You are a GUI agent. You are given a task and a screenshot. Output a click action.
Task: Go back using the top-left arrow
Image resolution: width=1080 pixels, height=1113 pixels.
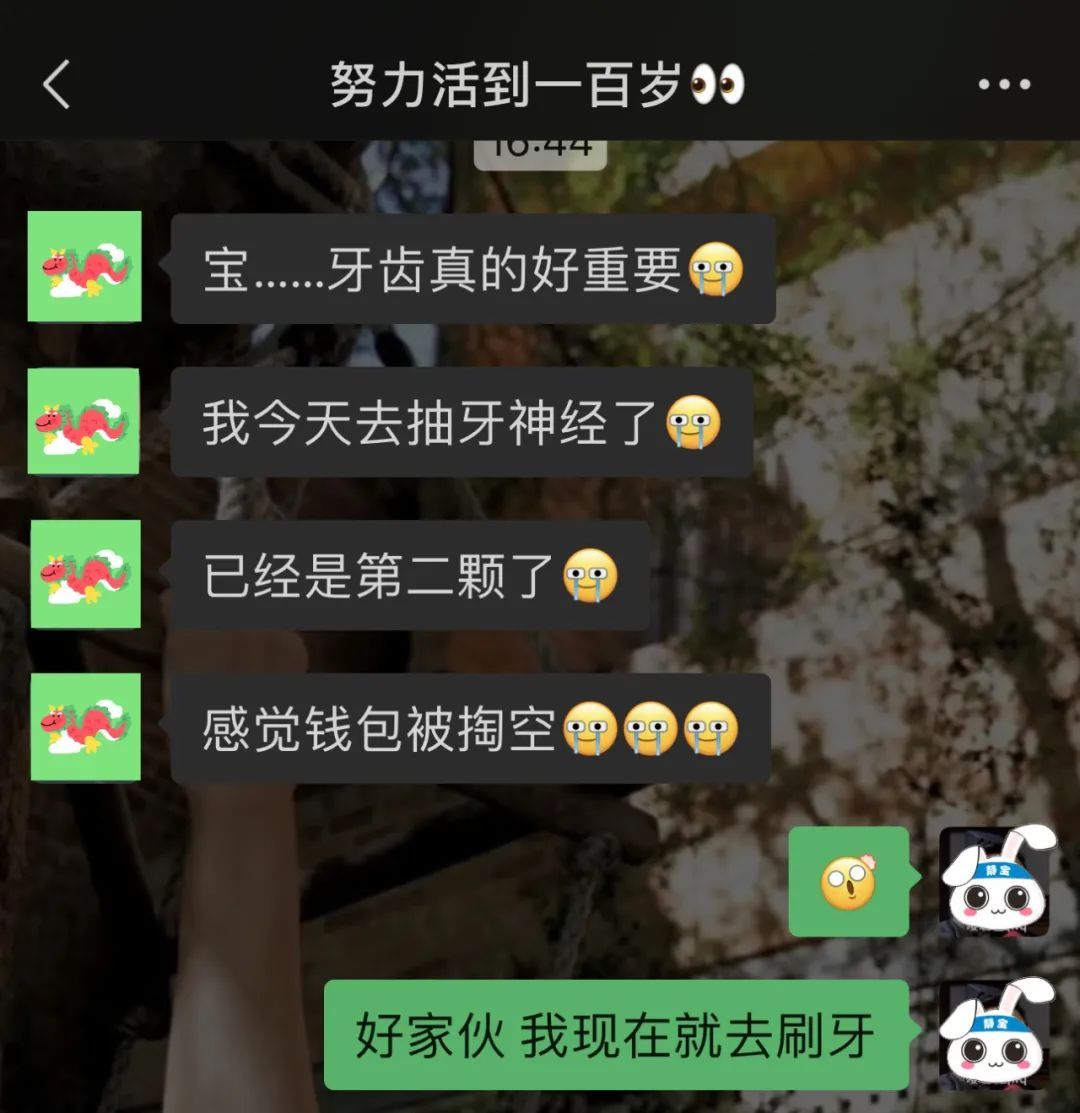click(57, 84)
